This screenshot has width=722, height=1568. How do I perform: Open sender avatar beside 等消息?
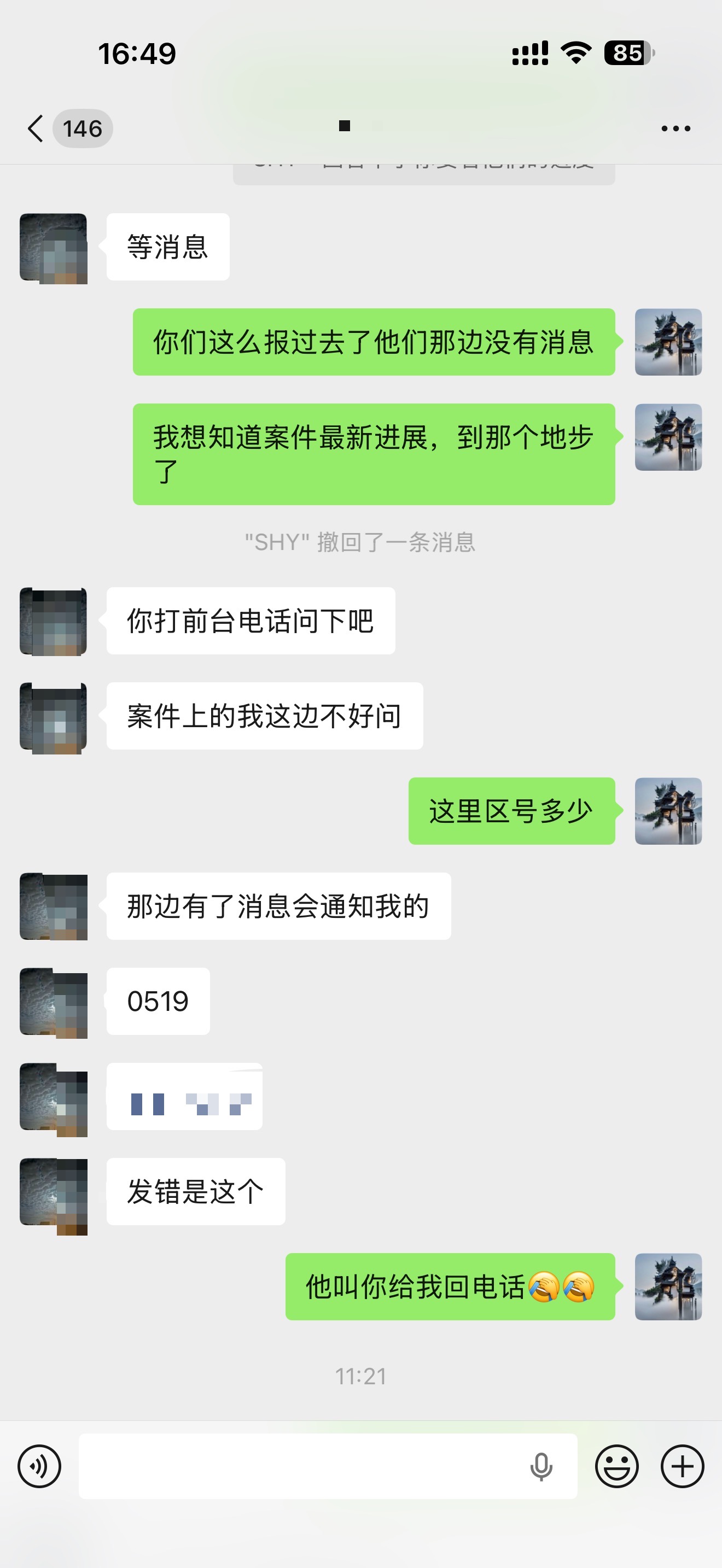coord(54,247)
